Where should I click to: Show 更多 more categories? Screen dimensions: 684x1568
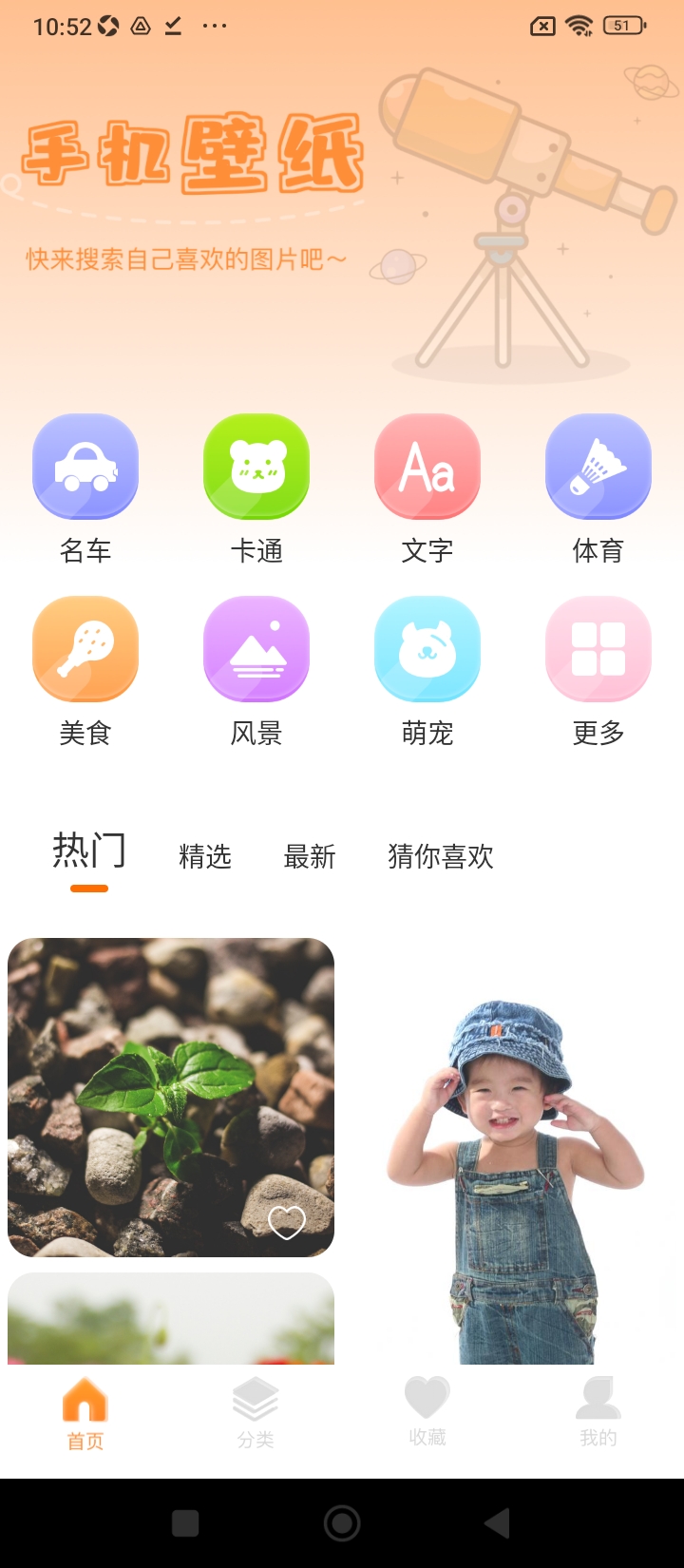pyautogui.click(x=598, y=649)
